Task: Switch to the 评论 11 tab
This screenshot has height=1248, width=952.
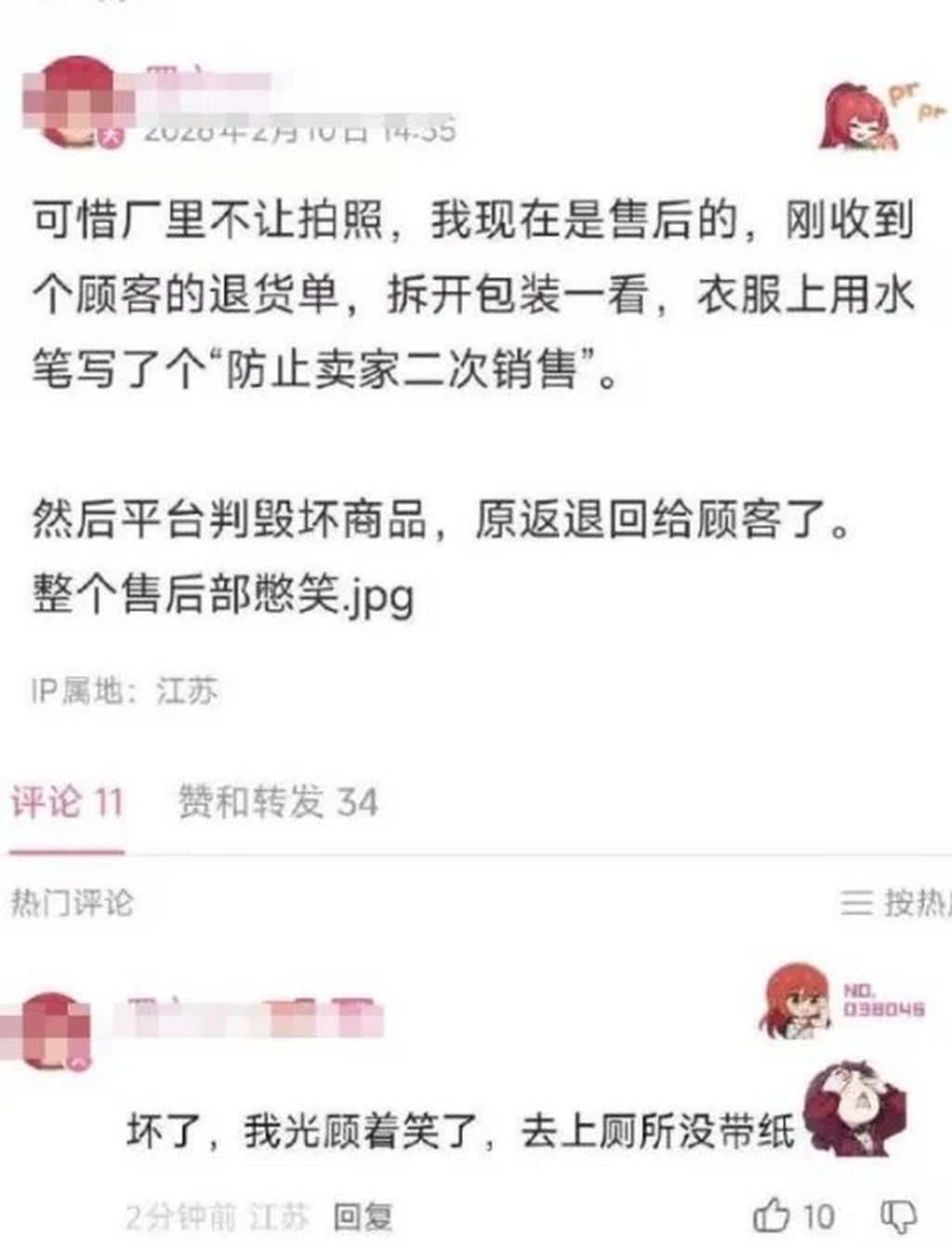Action: pos(67,802)
